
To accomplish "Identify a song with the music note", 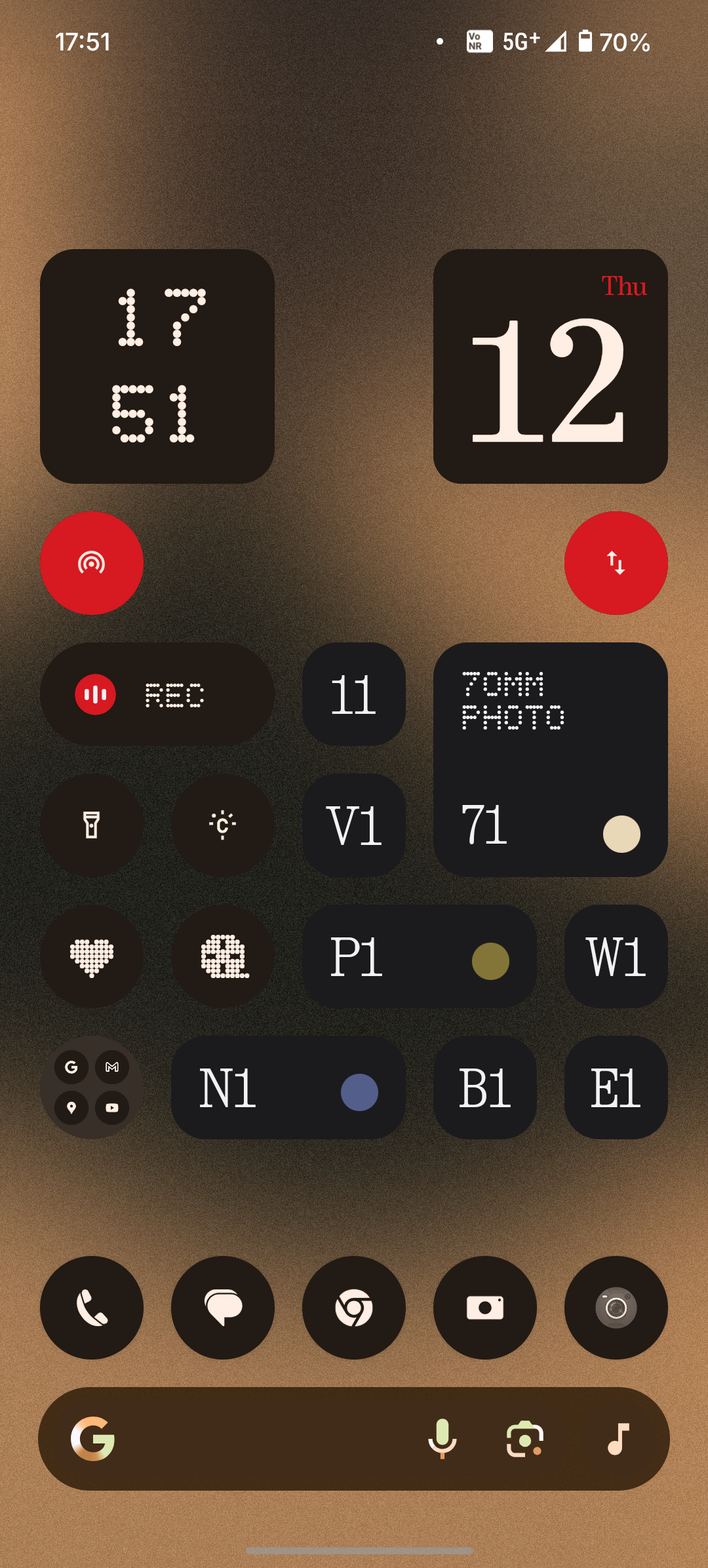I will [618, 1439].
